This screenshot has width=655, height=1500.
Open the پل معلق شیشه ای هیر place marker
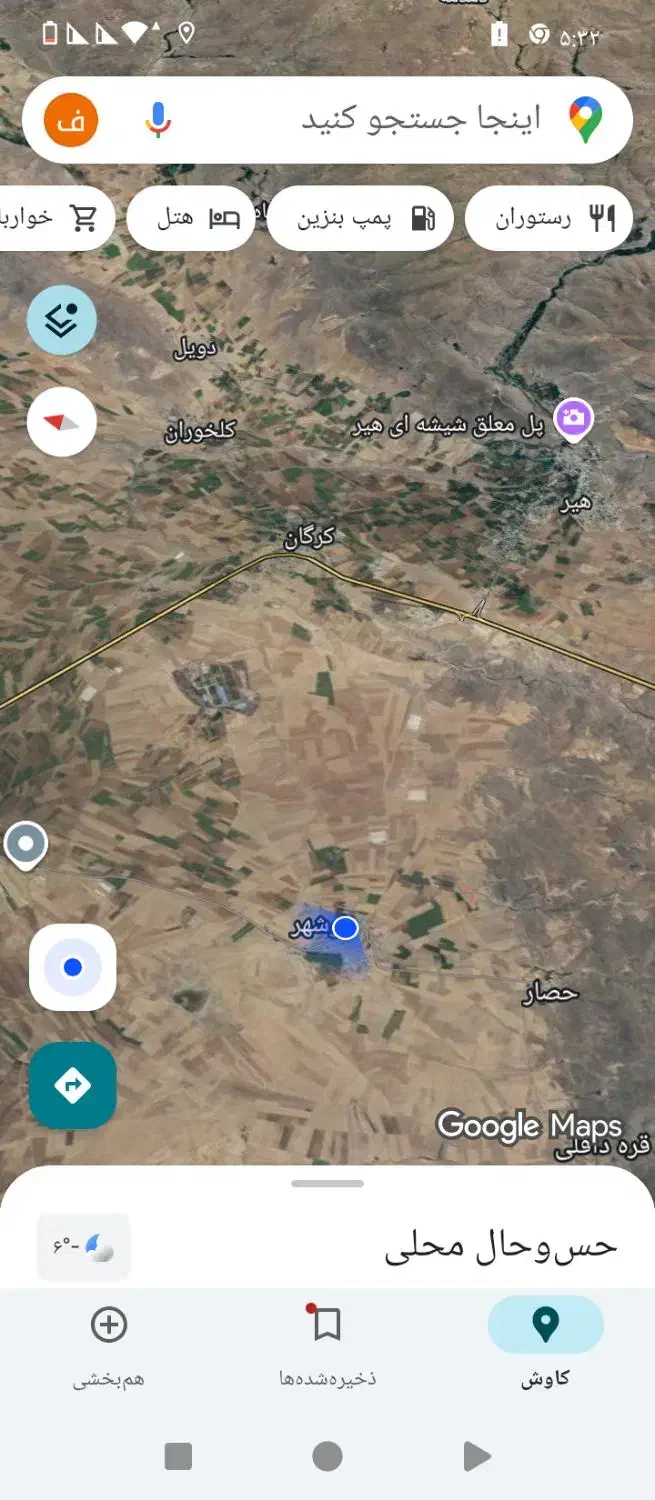(573, 419)
